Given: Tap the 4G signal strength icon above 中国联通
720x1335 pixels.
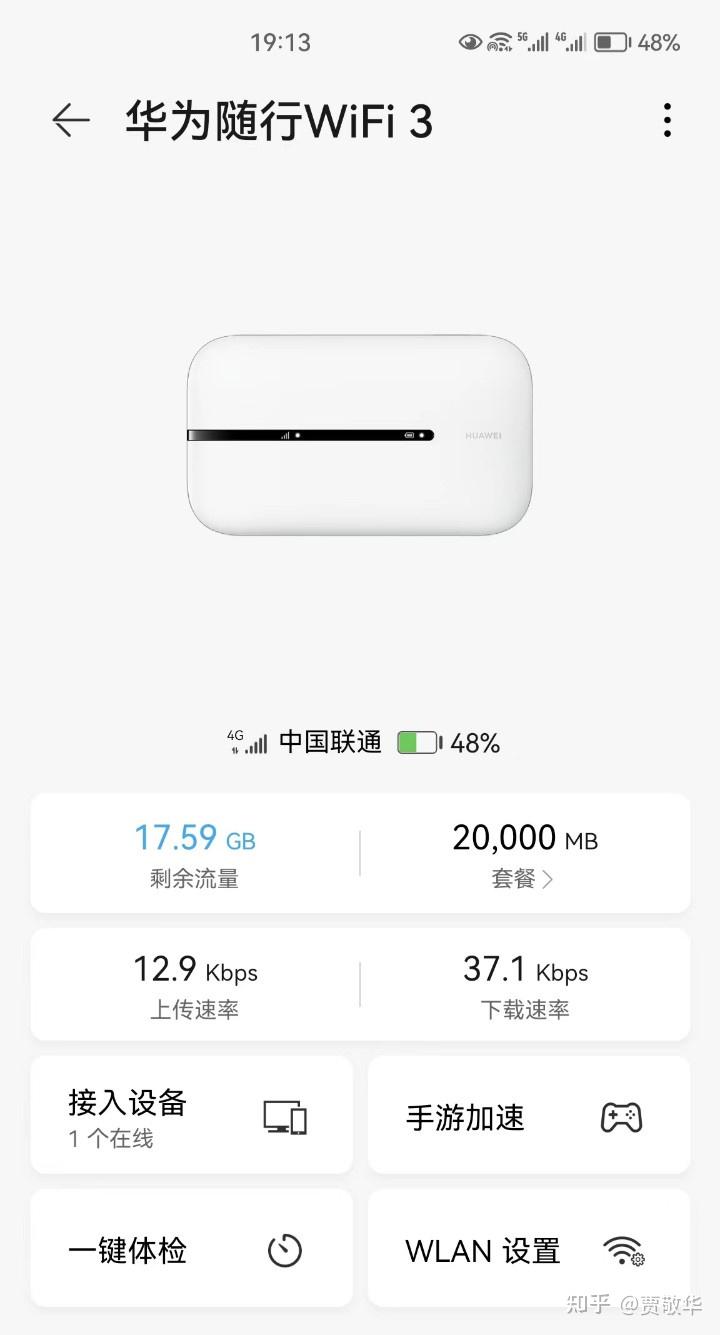Looking at the screenshot, I should (245, 742).
